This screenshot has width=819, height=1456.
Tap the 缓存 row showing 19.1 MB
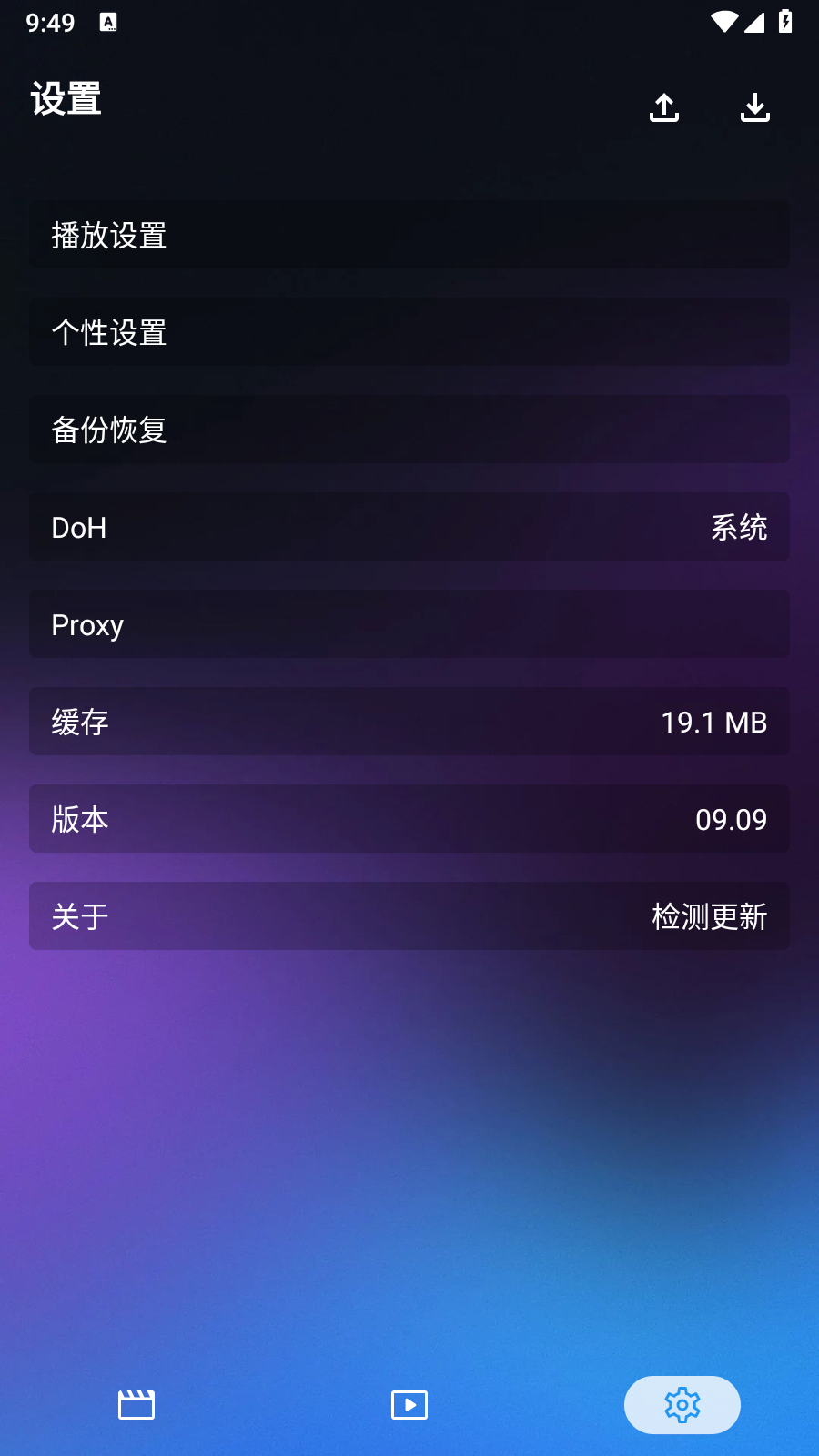[x=409, y=722]
